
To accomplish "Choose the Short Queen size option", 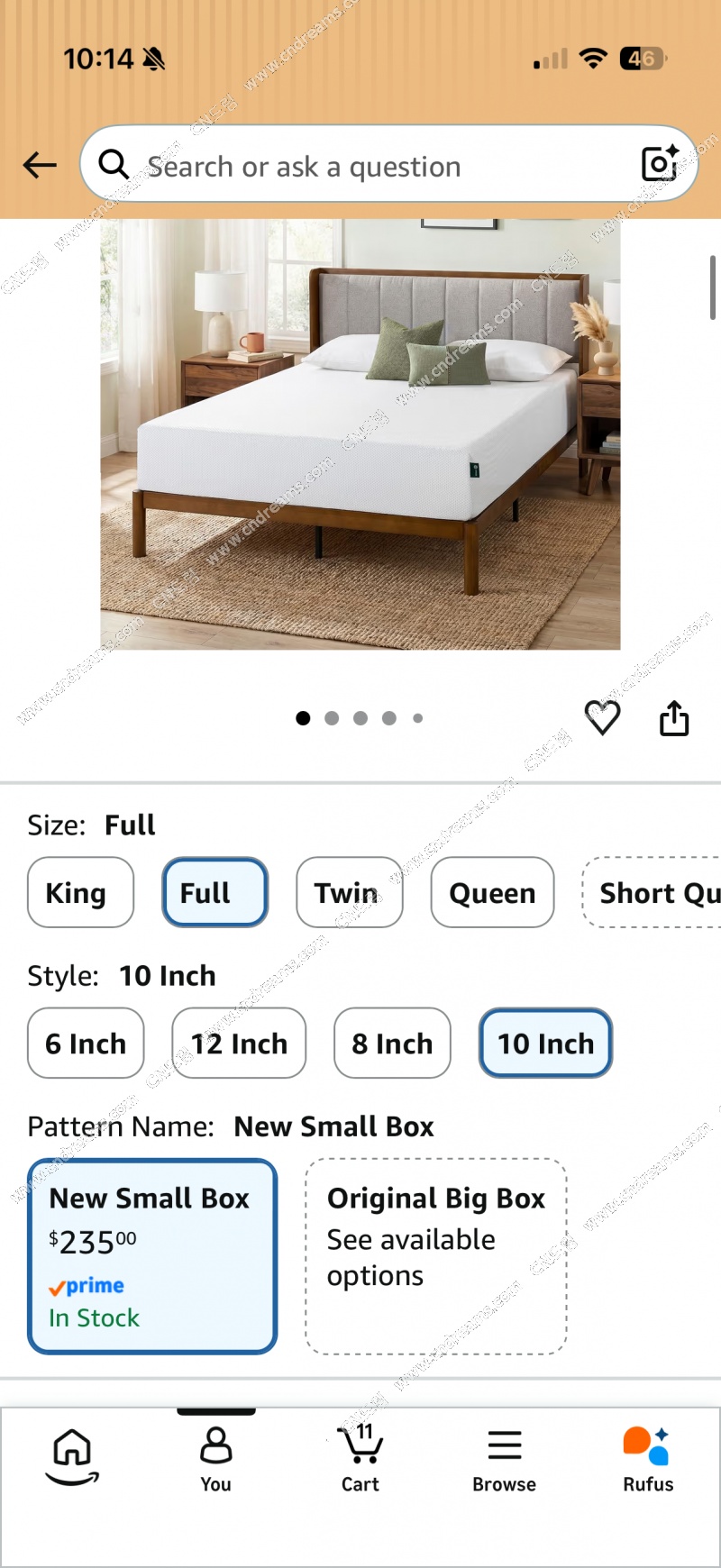I will (x=652, y=892).
